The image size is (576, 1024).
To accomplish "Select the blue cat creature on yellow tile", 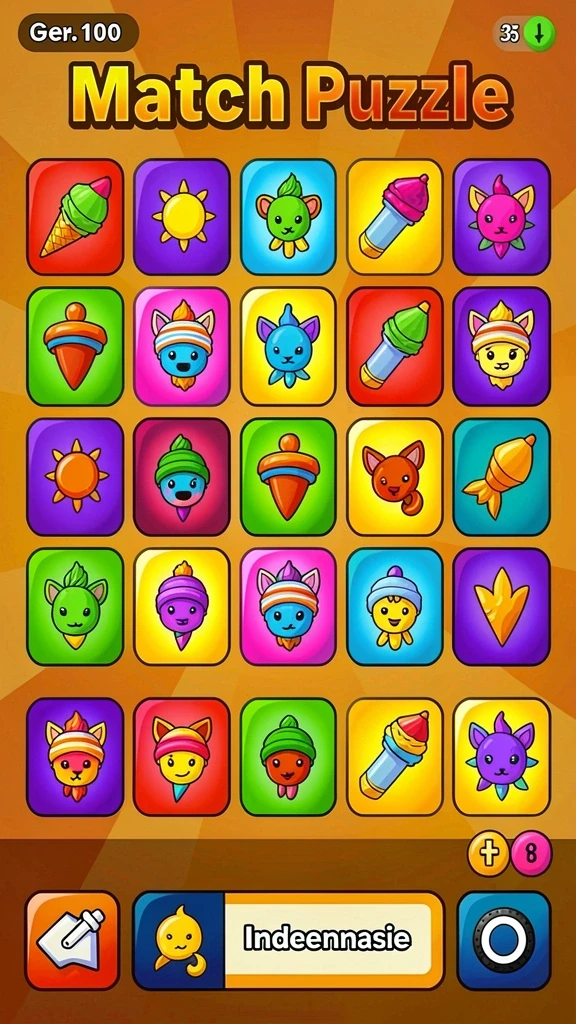I will (288, 346).
